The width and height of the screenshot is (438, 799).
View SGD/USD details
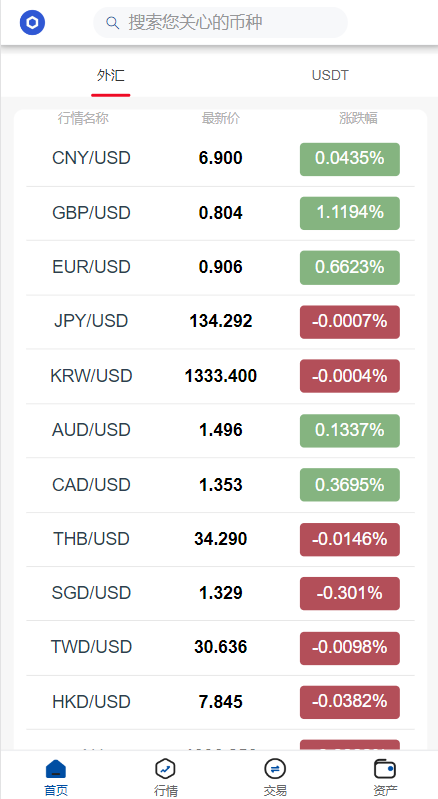tap(220, 593)
